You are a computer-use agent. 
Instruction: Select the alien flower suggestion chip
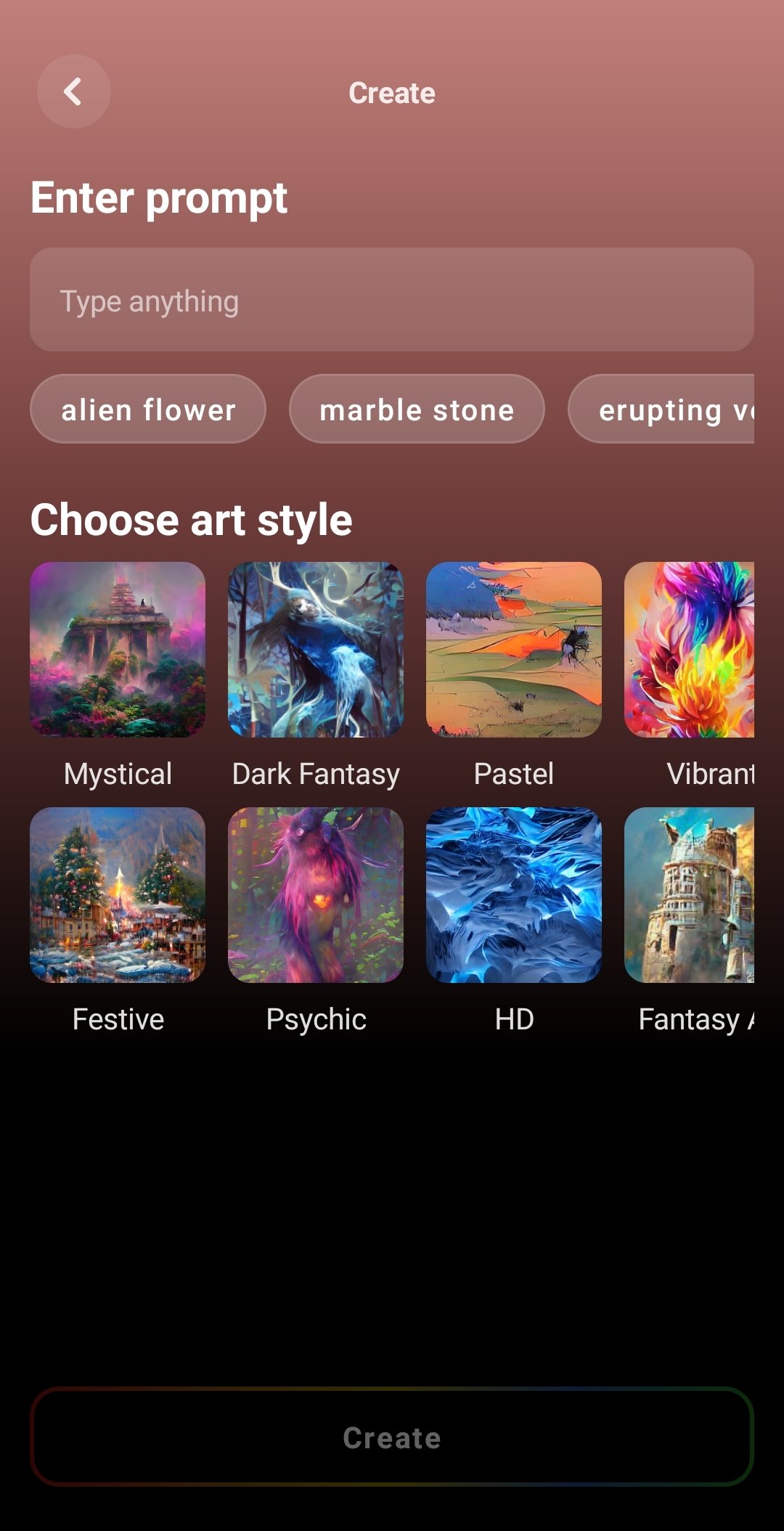coord(148,409)
